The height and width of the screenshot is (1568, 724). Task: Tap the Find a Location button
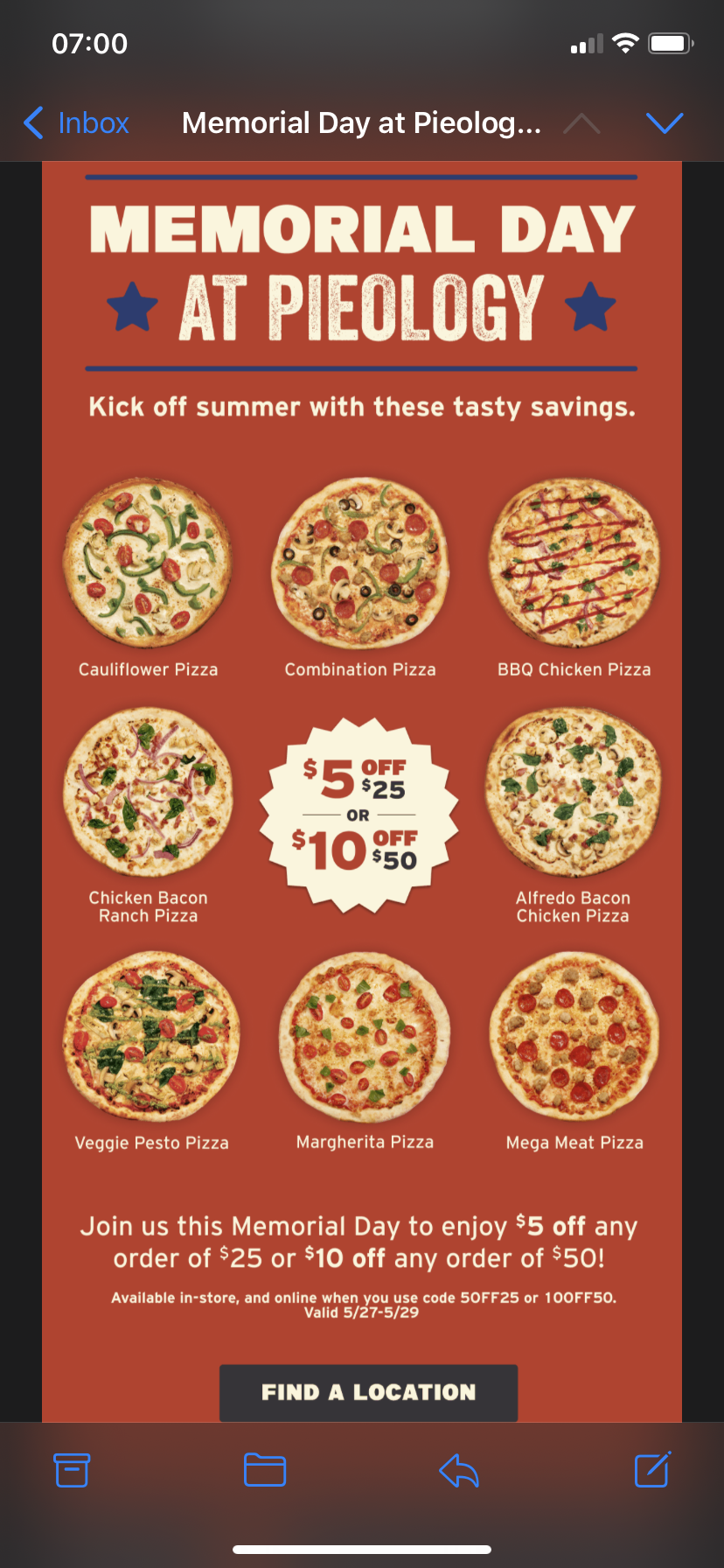click(368, 1392)
